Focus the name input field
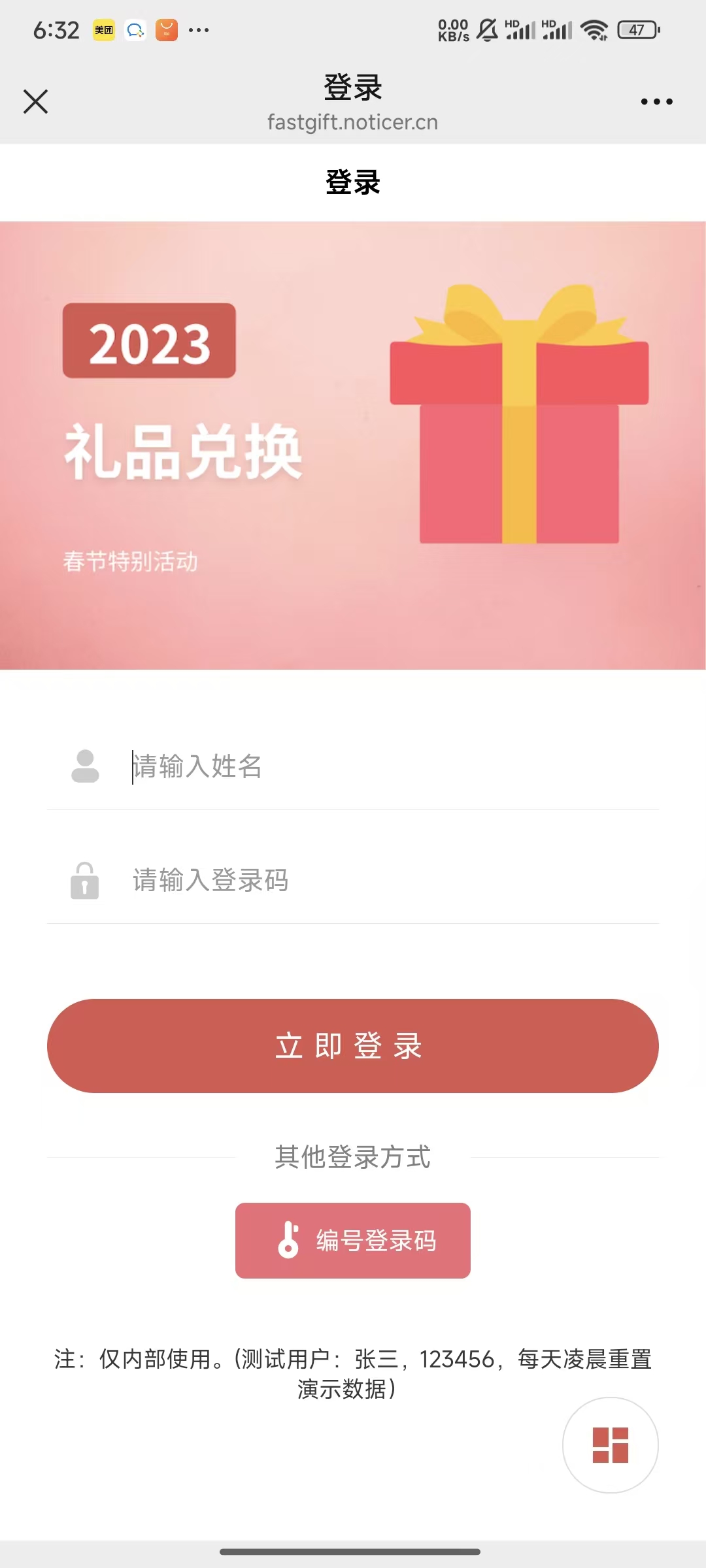Screen dimensions: 706x1568 pyautogui.click(x=392, y=766)
